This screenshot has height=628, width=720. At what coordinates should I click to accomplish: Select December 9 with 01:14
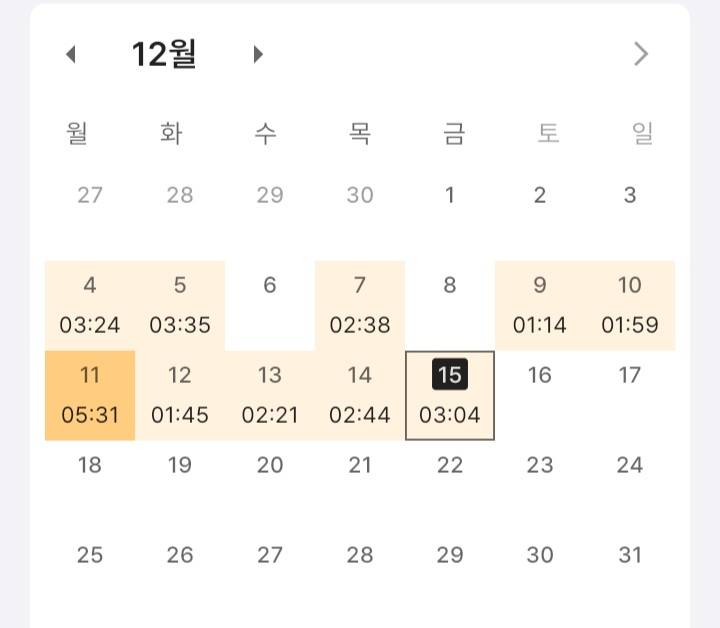tap(540, 305)
